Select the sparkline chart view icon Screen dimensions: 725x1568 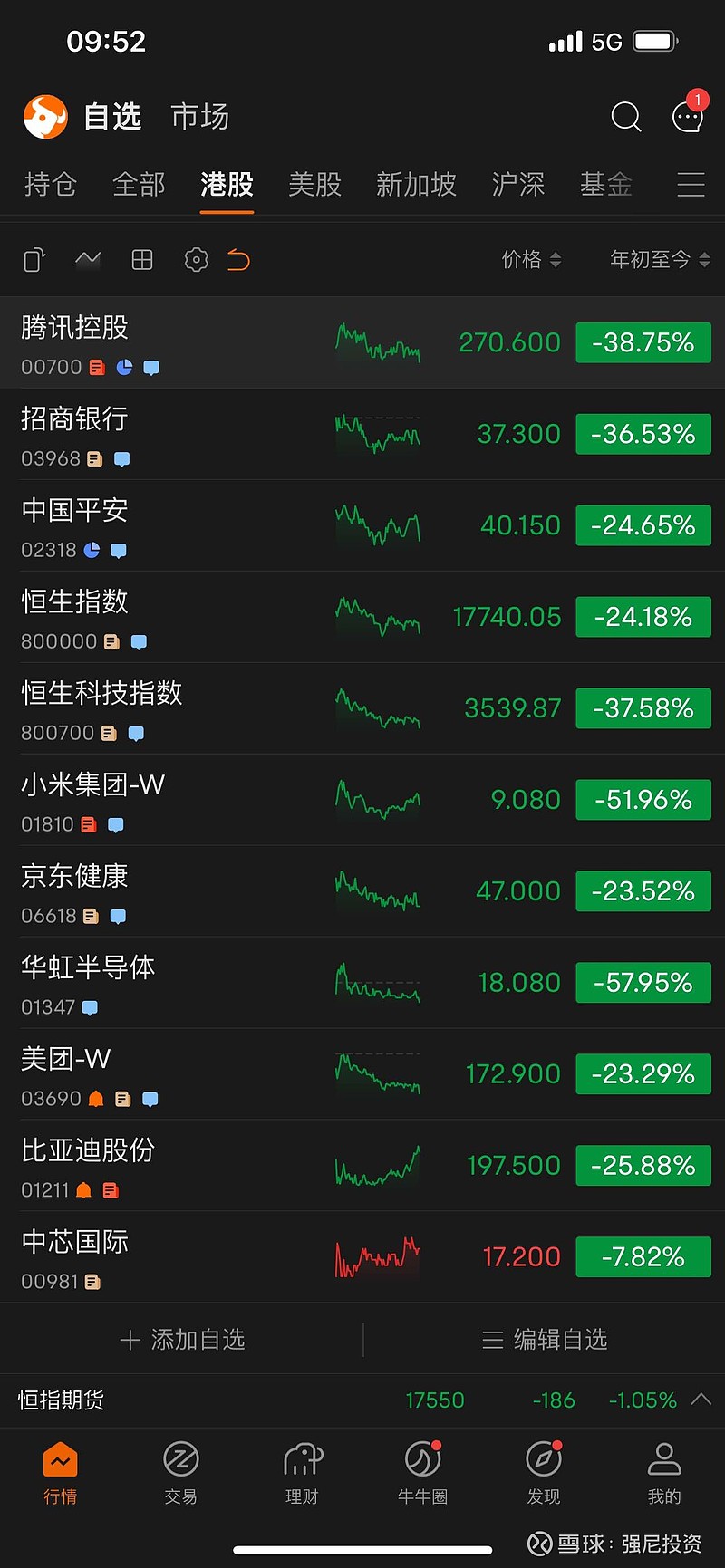click(87, 259)
